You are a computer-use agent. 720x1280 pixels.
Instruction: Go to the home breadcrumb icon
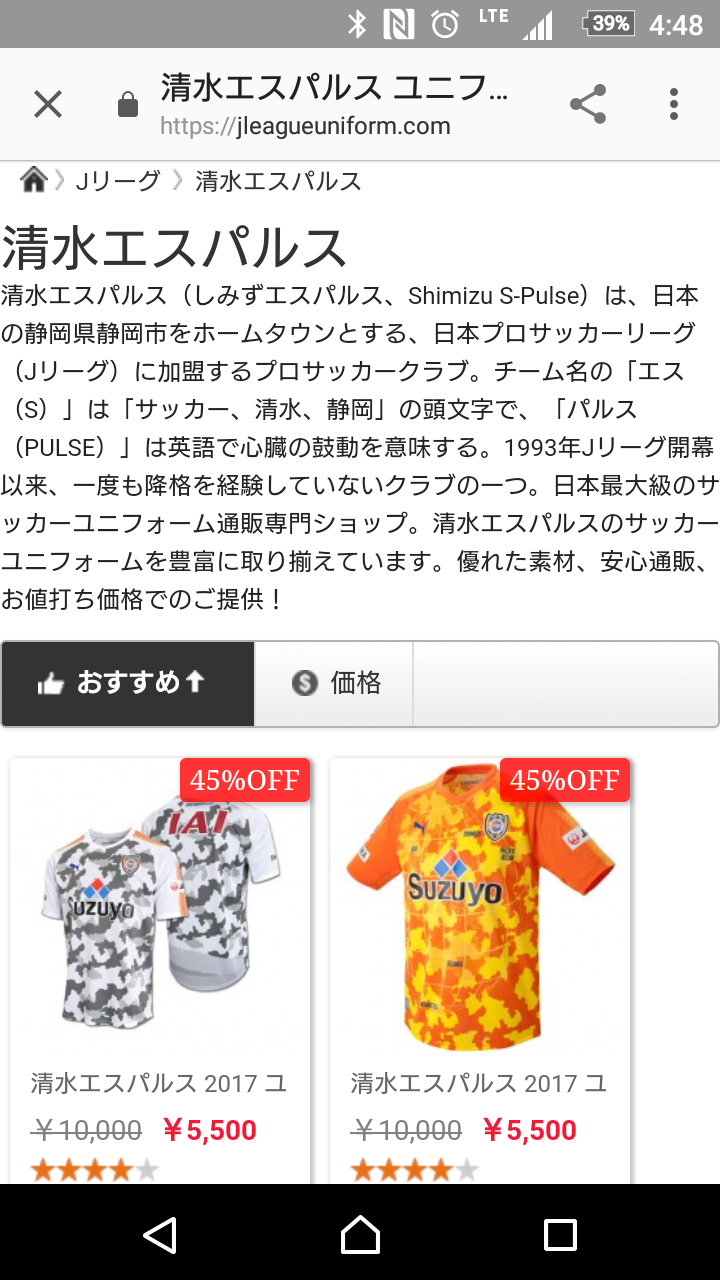coord(34,181)
